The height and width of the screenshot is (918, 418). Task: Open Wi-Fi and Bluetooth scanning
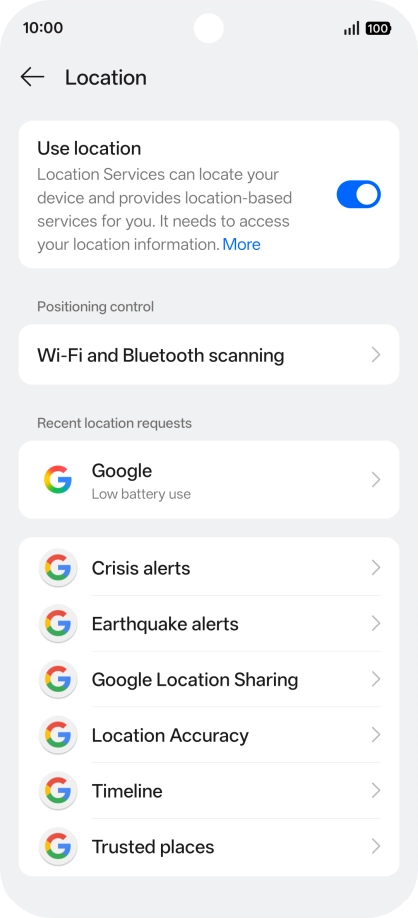pos(209,355)
